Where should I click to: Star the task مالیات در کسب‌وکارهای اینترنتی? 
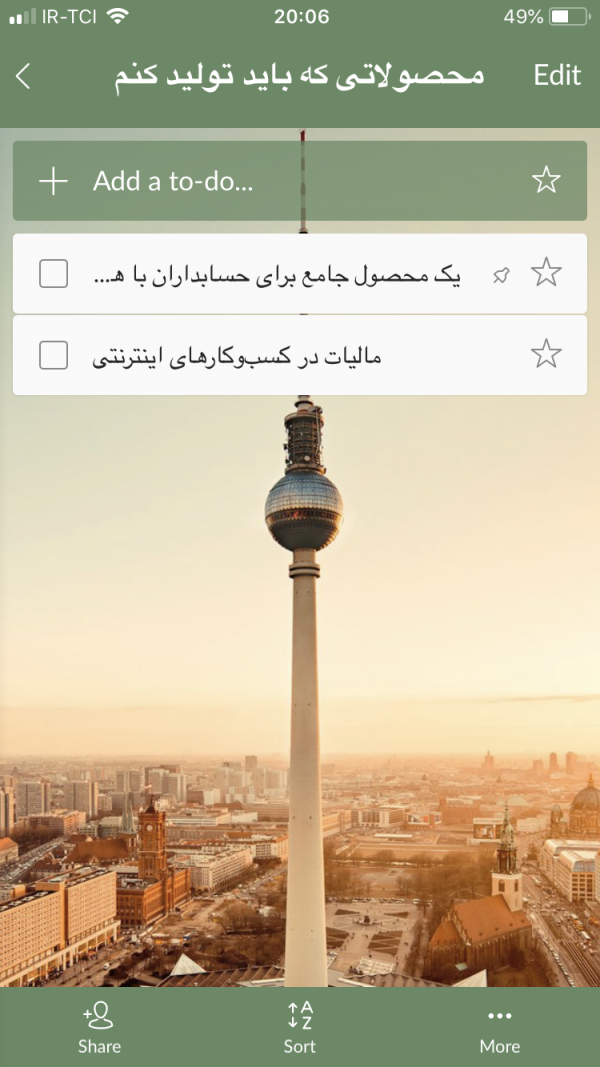tap(546, 354)
